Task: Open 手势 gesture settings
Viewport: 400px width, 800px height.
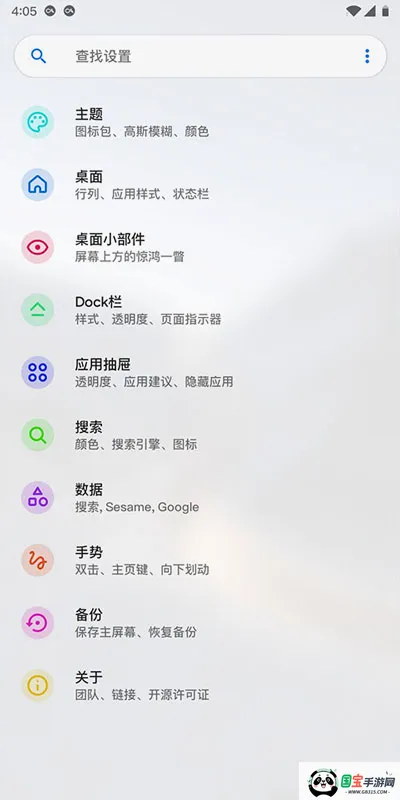Action: (200, 560)
